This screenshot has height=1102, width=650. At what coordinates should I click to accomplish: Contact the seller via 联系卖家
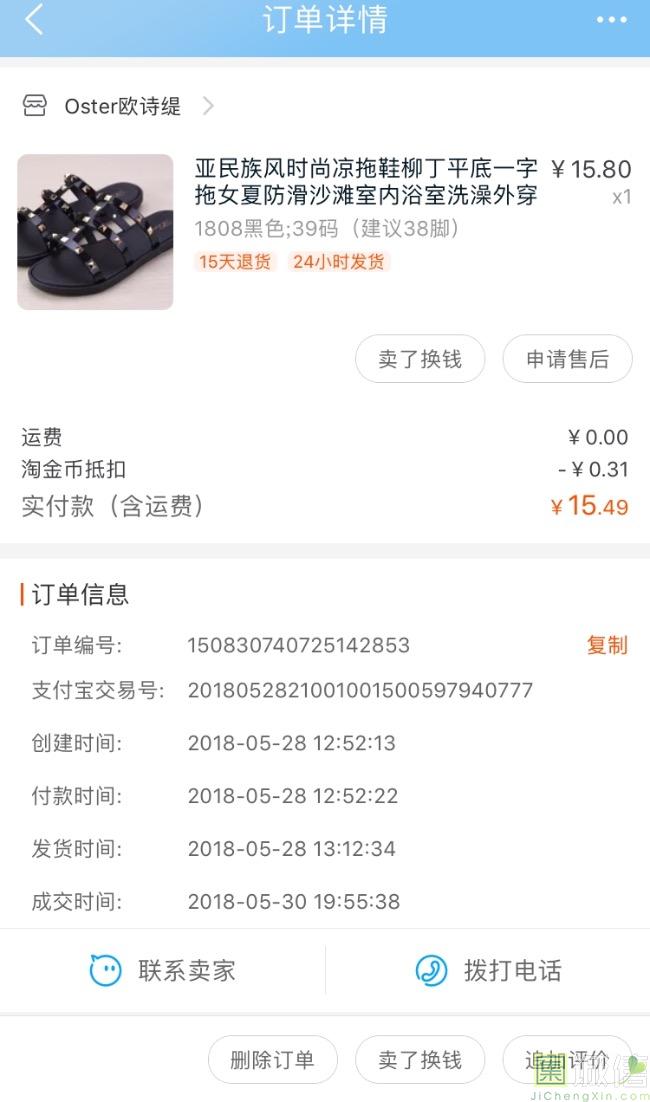(163, 970)
